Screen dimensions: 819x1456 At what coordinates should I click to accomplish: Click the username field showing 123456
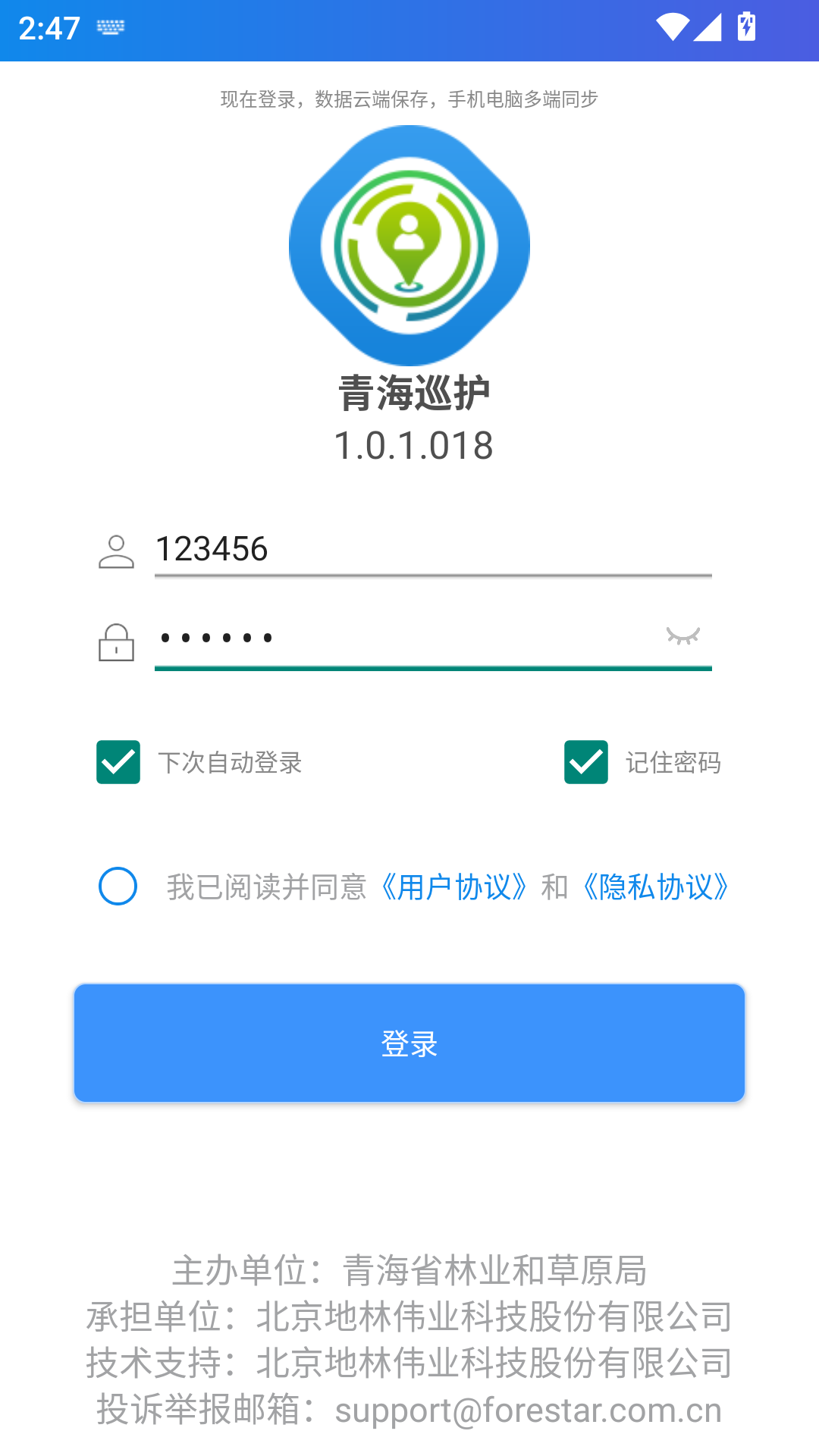(432, 549)
